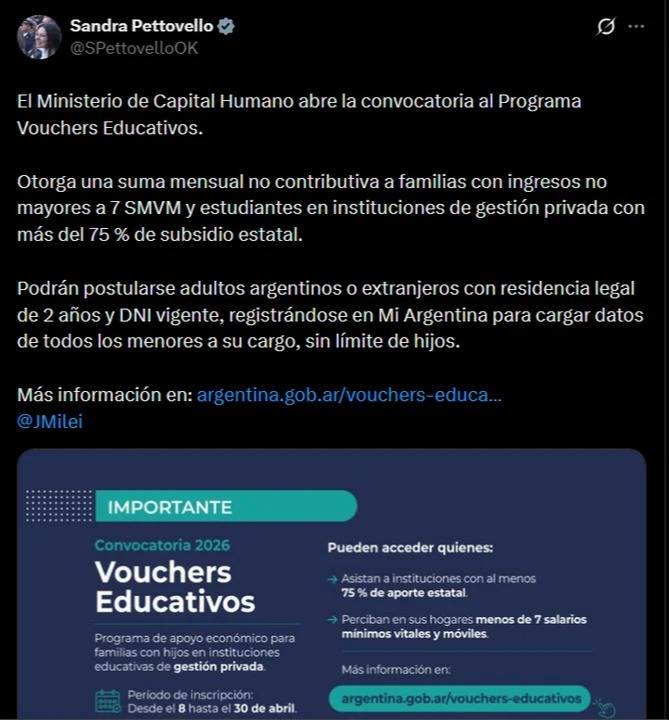Screen dimensions: 669x720
Task: Open Sandra Pettovello's profile picture
Action: (x=38, y=35)
